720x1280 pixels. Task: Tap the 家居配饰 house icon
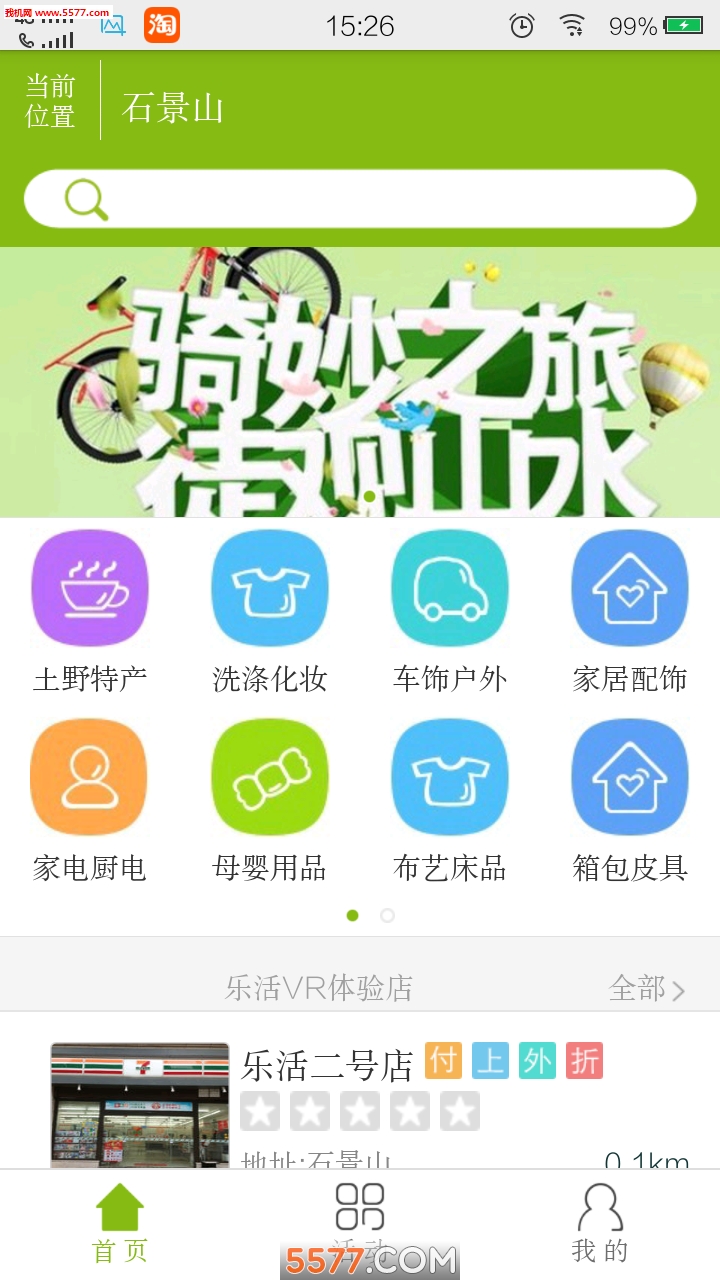(629, 588)
